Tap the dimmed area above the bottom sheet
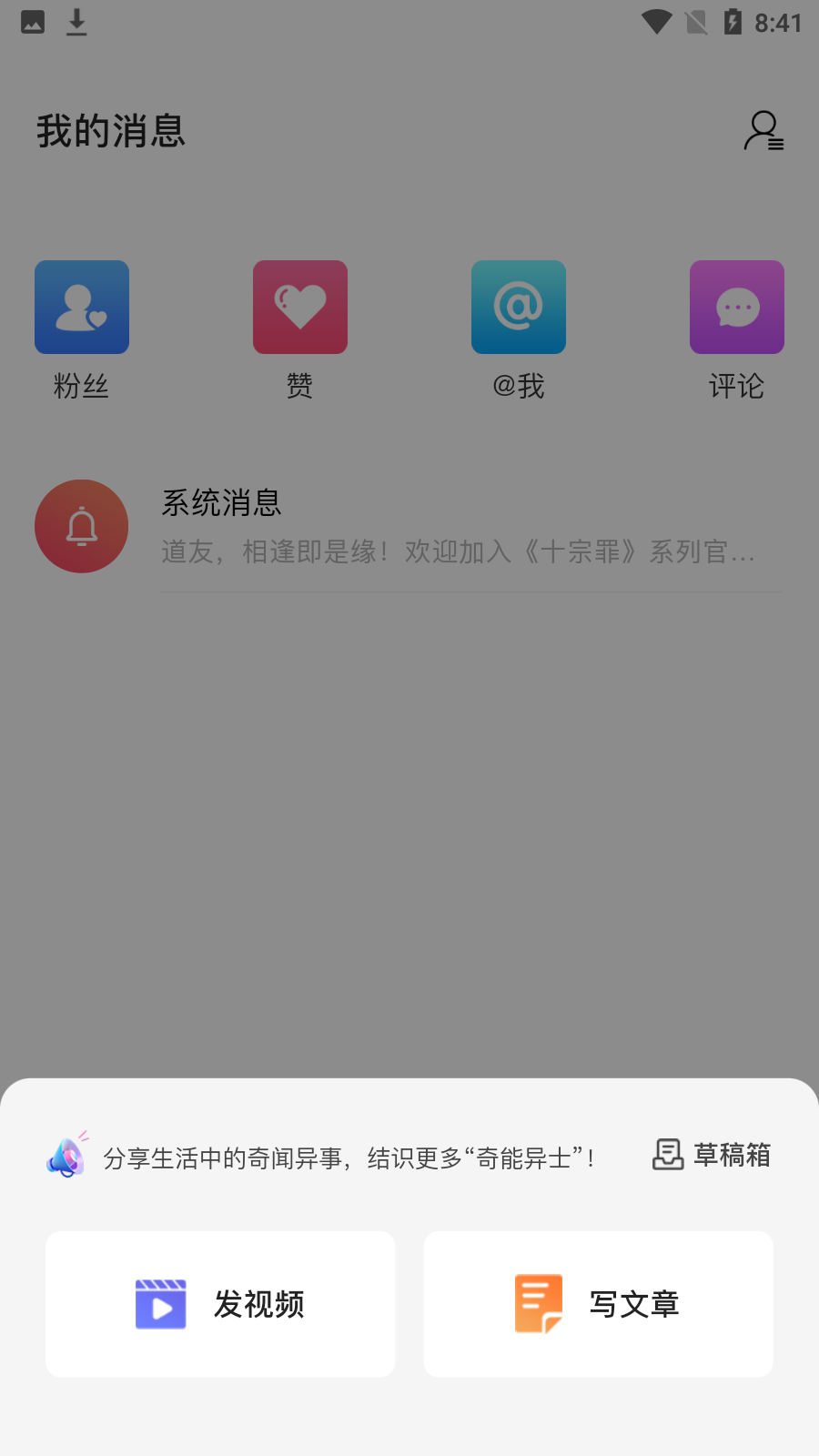819x1456 pixels. [409, 819]
